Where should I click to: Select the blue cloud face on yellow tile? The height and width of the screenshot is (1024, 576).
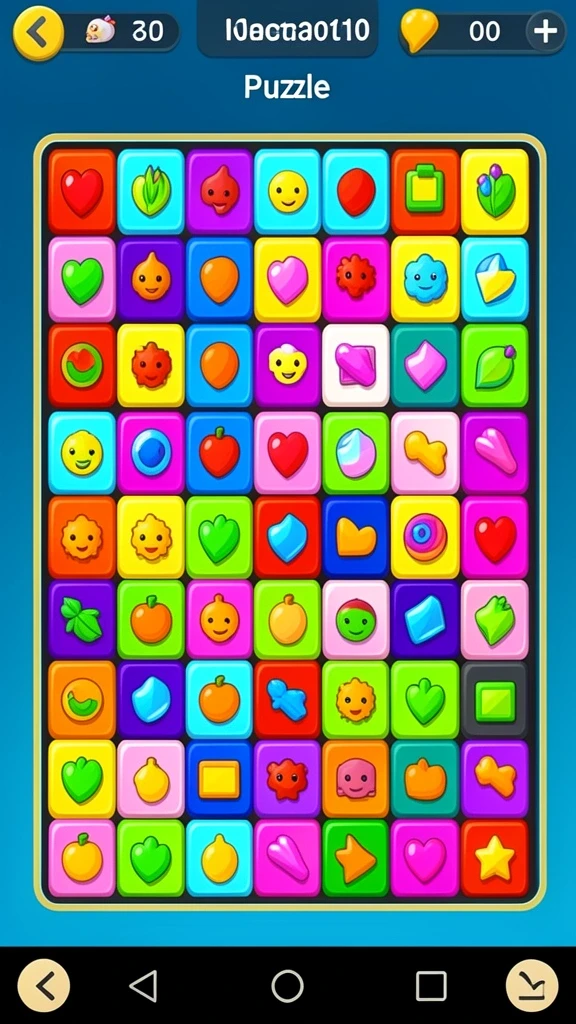coord(425,279)
